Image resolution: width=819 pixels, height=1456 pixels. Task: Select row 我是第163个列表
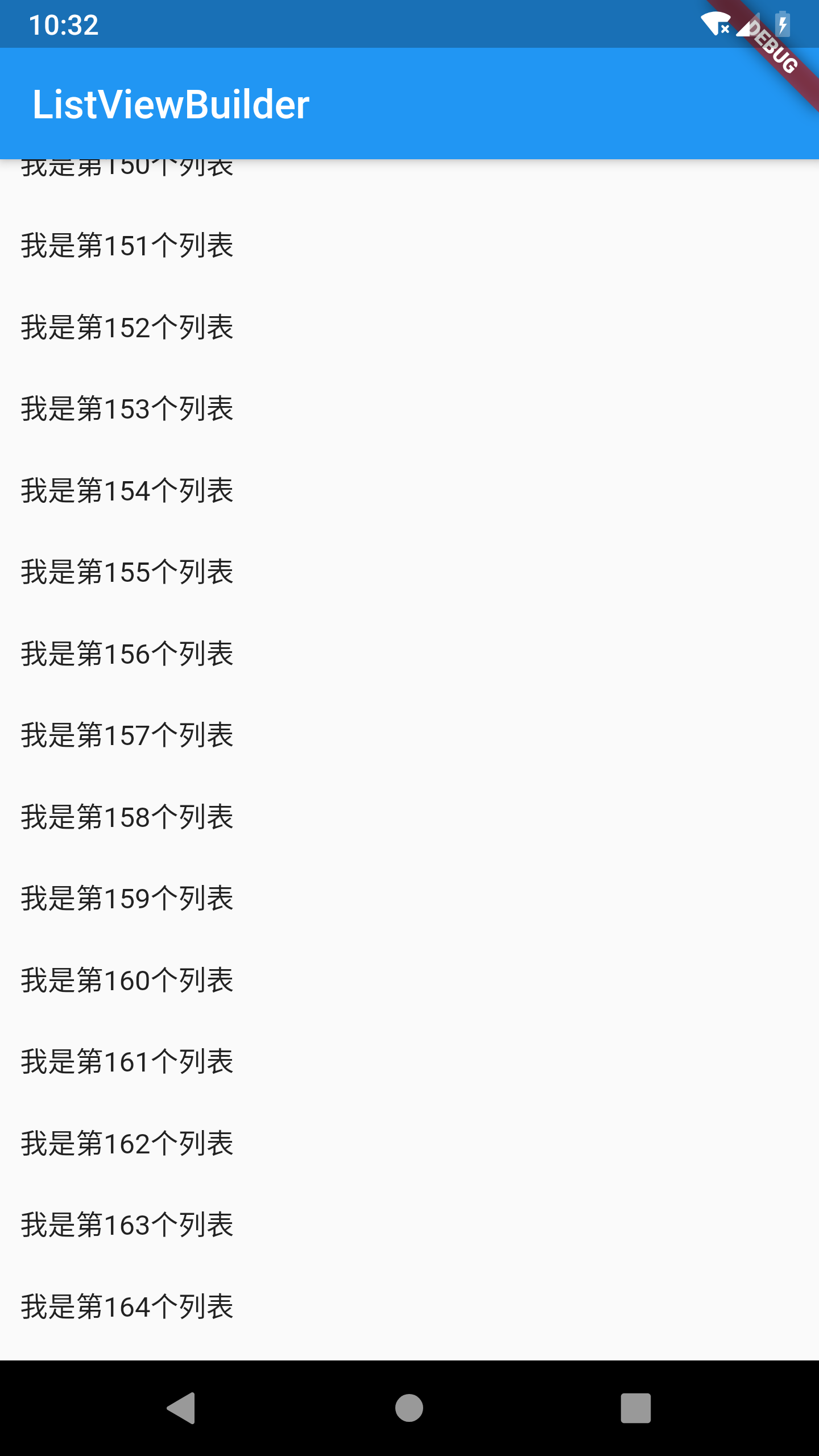[127, 1225]
